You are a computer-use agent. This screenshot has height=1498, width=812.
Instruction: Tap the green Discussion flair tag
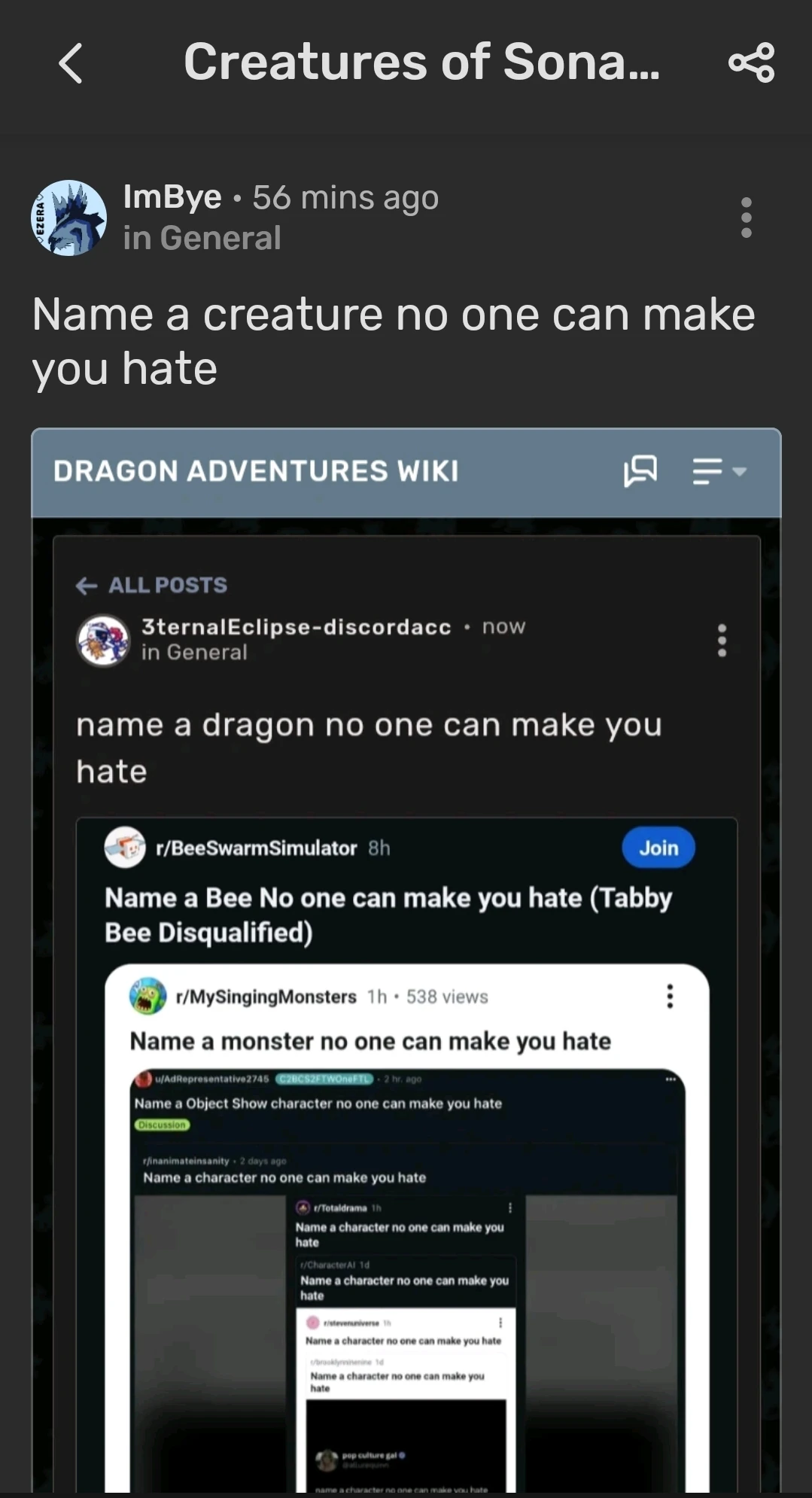point(163,1125)
